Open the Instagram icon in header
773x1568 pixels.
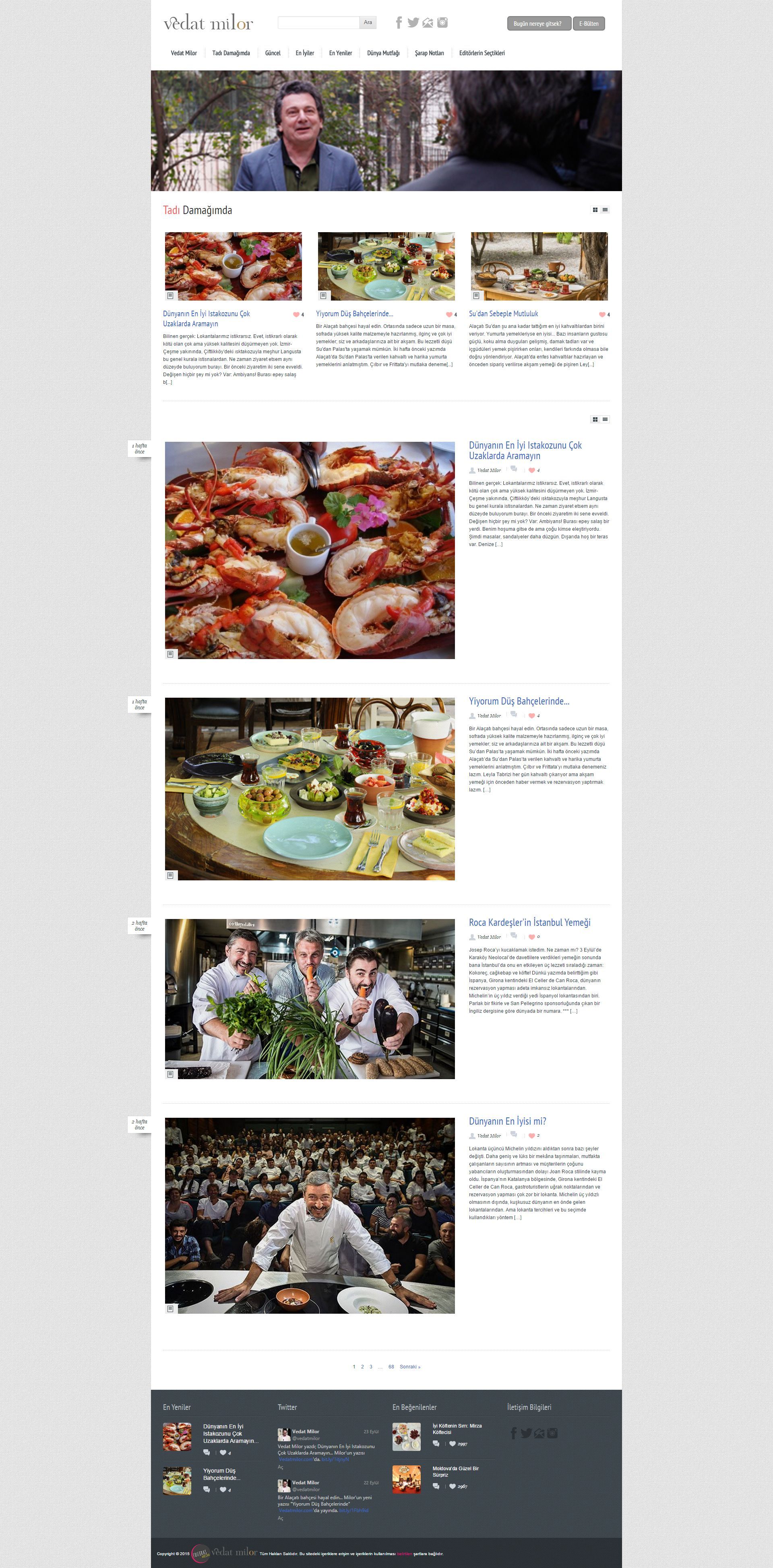[443, 23]
